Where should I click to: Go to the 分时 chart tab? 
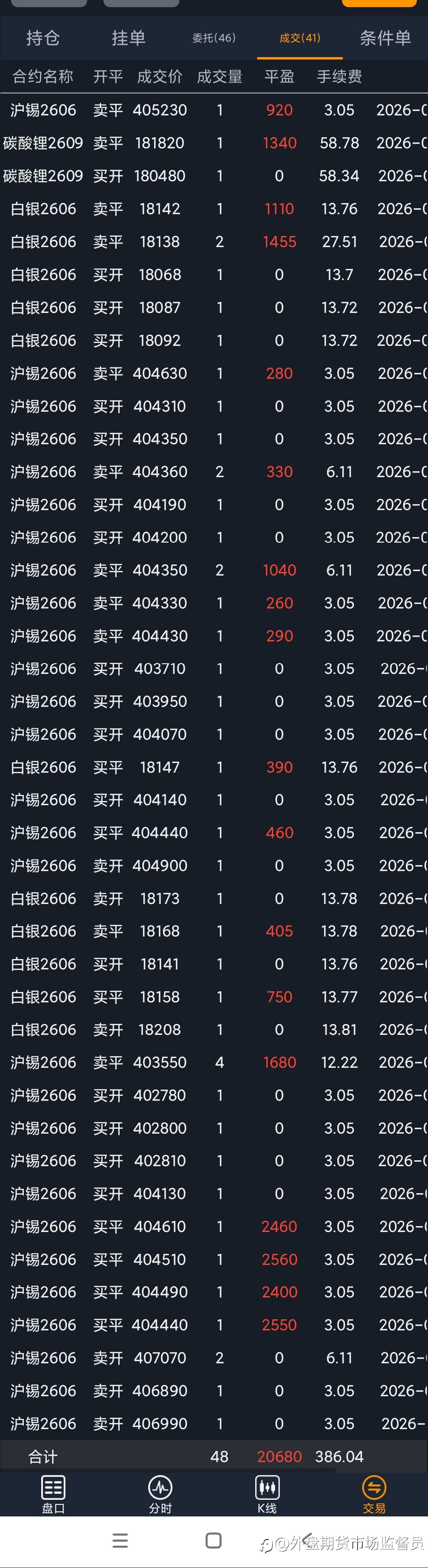coord(160,1494)
